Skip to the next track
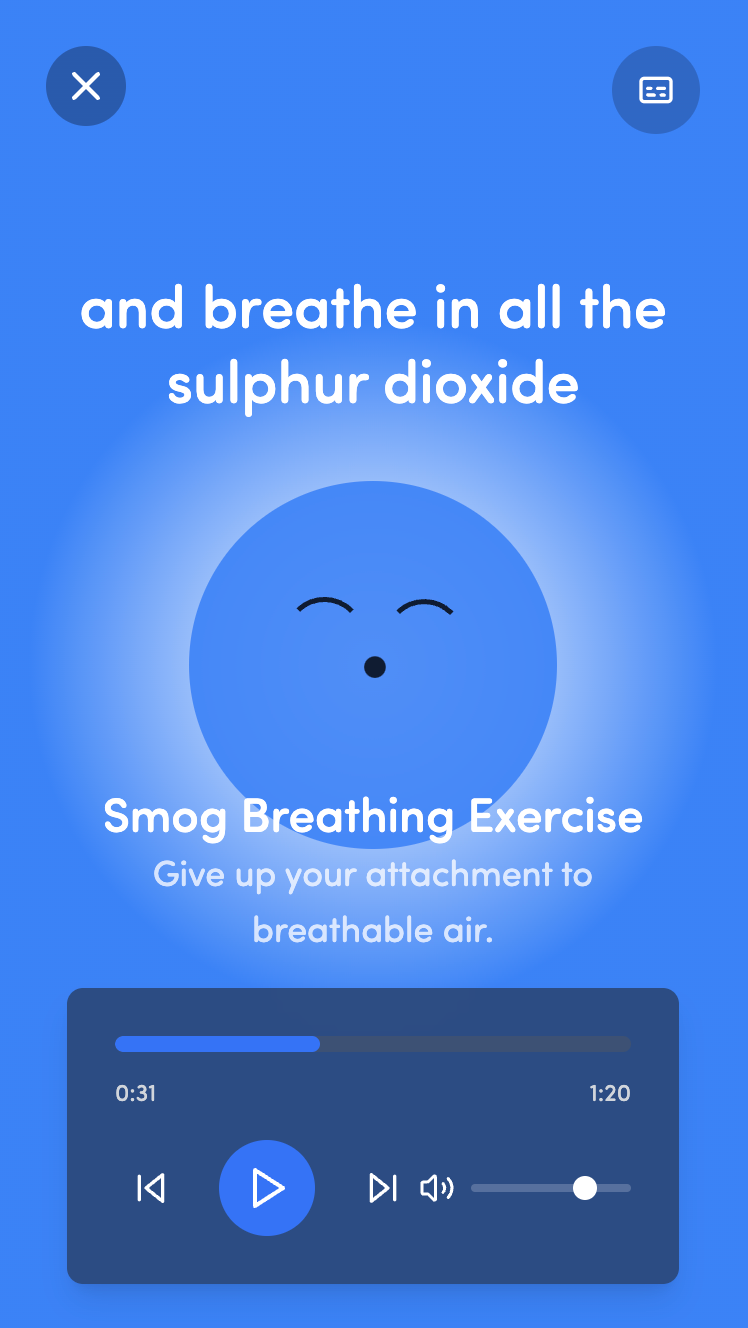Screen dimensions: 748x1328 point(383,1188)
